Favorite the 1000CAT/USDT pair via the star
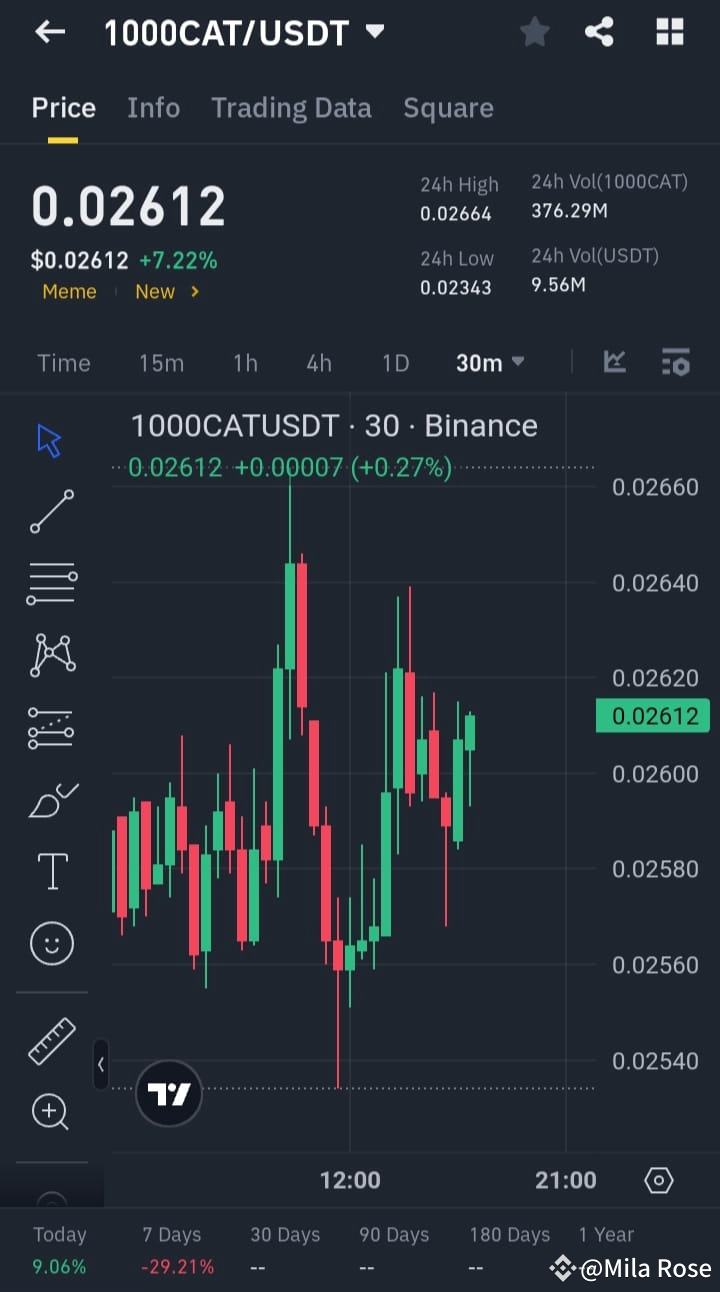 click(x=534, y=32)
